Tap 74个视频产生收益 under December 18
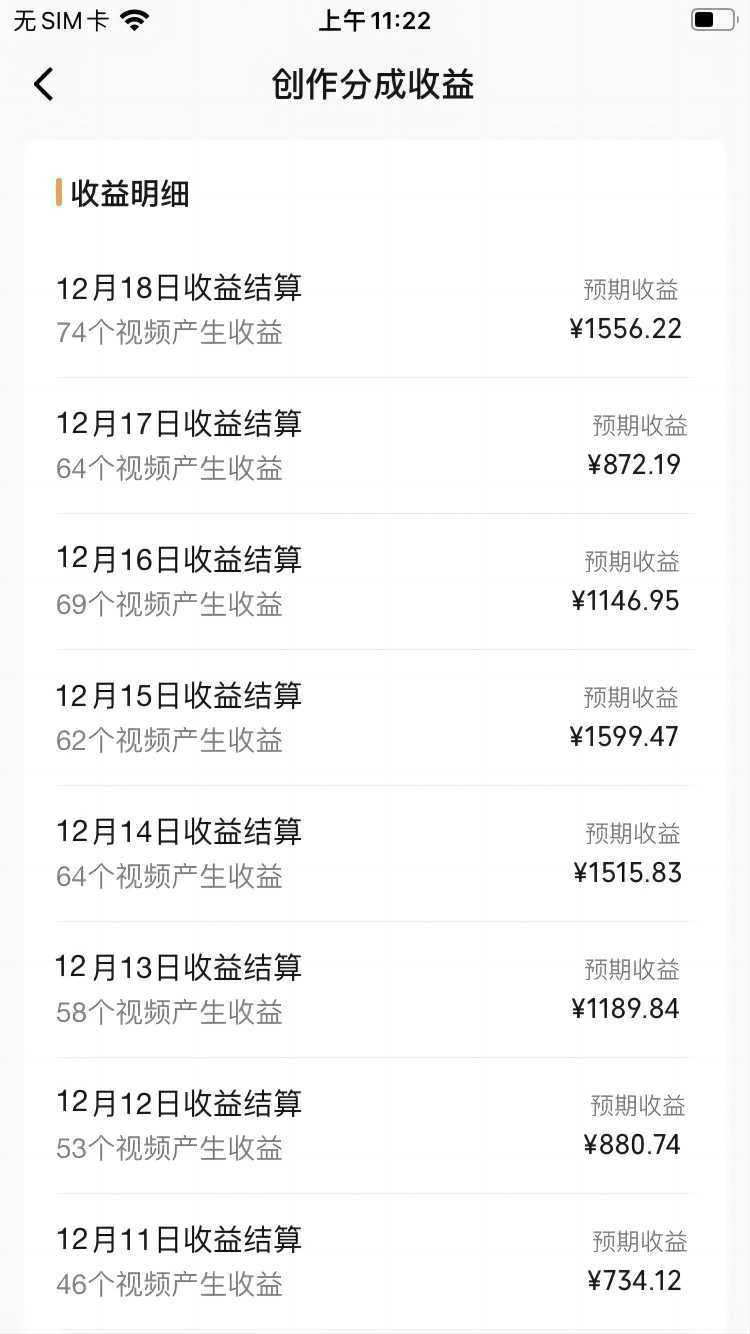750x1334 pixels. click(169, 332)
